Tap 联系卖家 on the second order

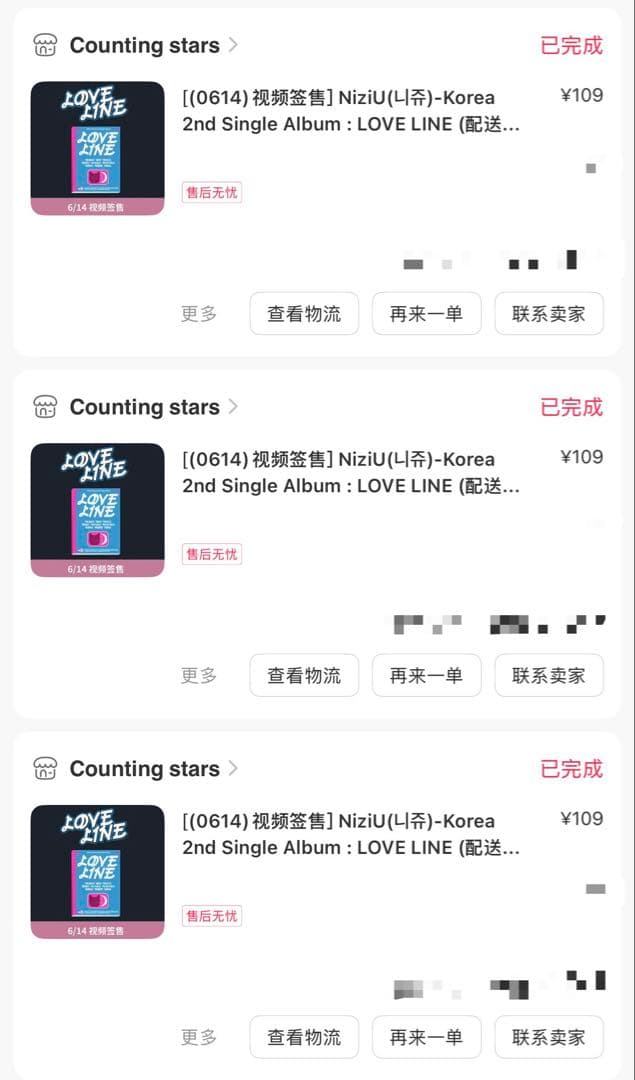pos(549,676)
